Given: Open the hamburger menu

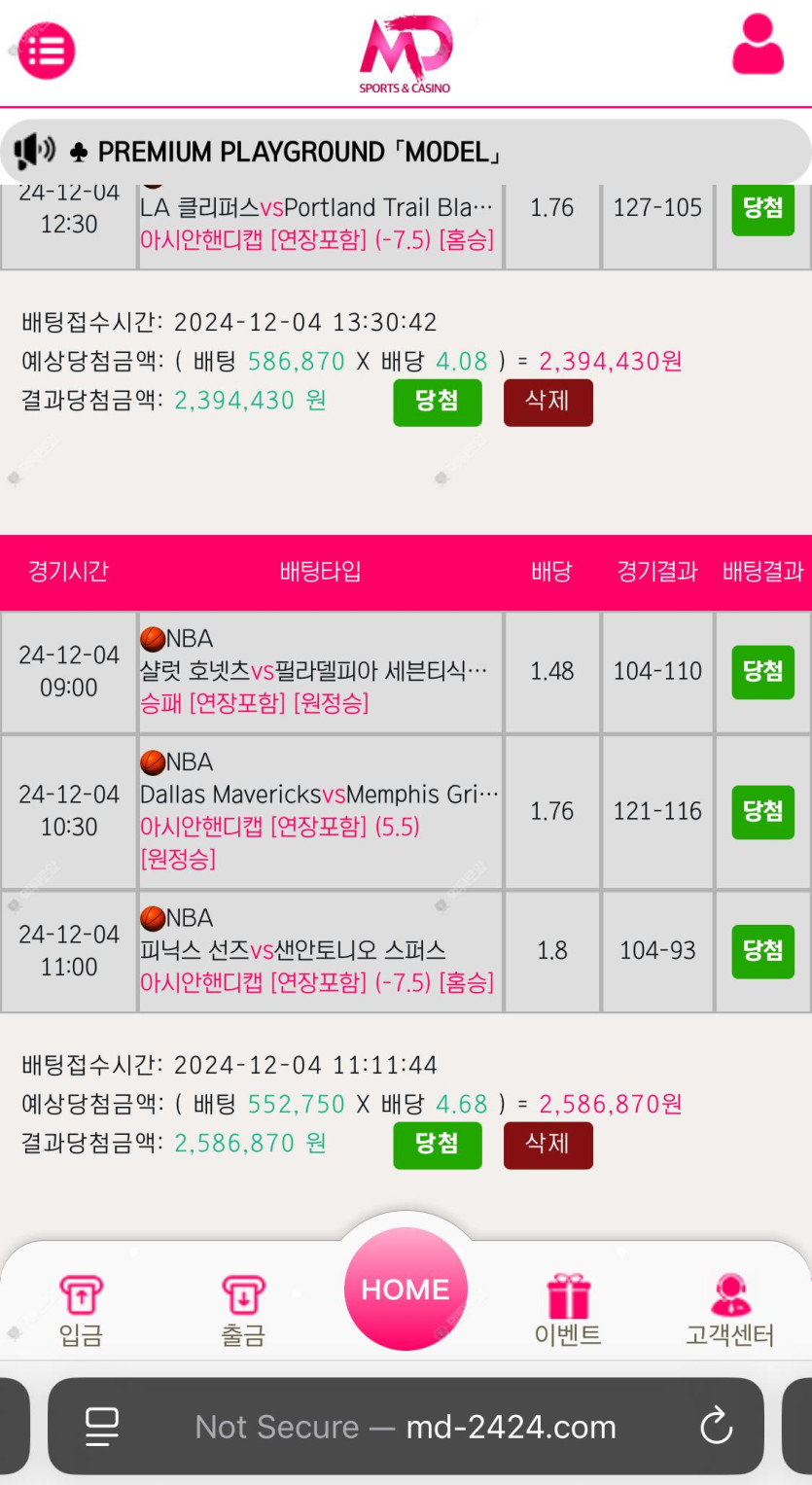Looking at the screenshot, I should 47,50.
